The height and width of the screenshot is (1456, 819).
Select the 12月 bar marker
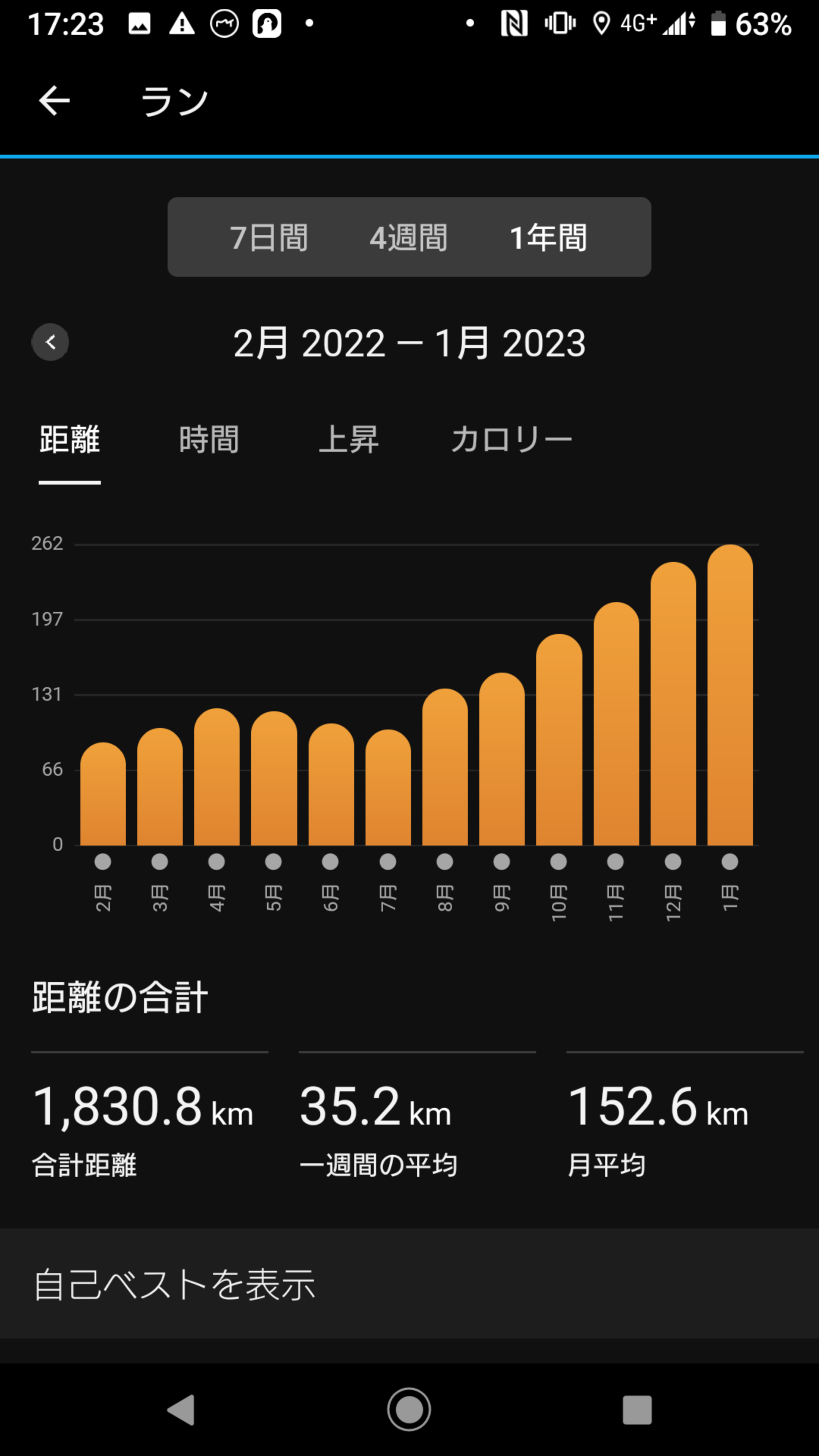673,861
